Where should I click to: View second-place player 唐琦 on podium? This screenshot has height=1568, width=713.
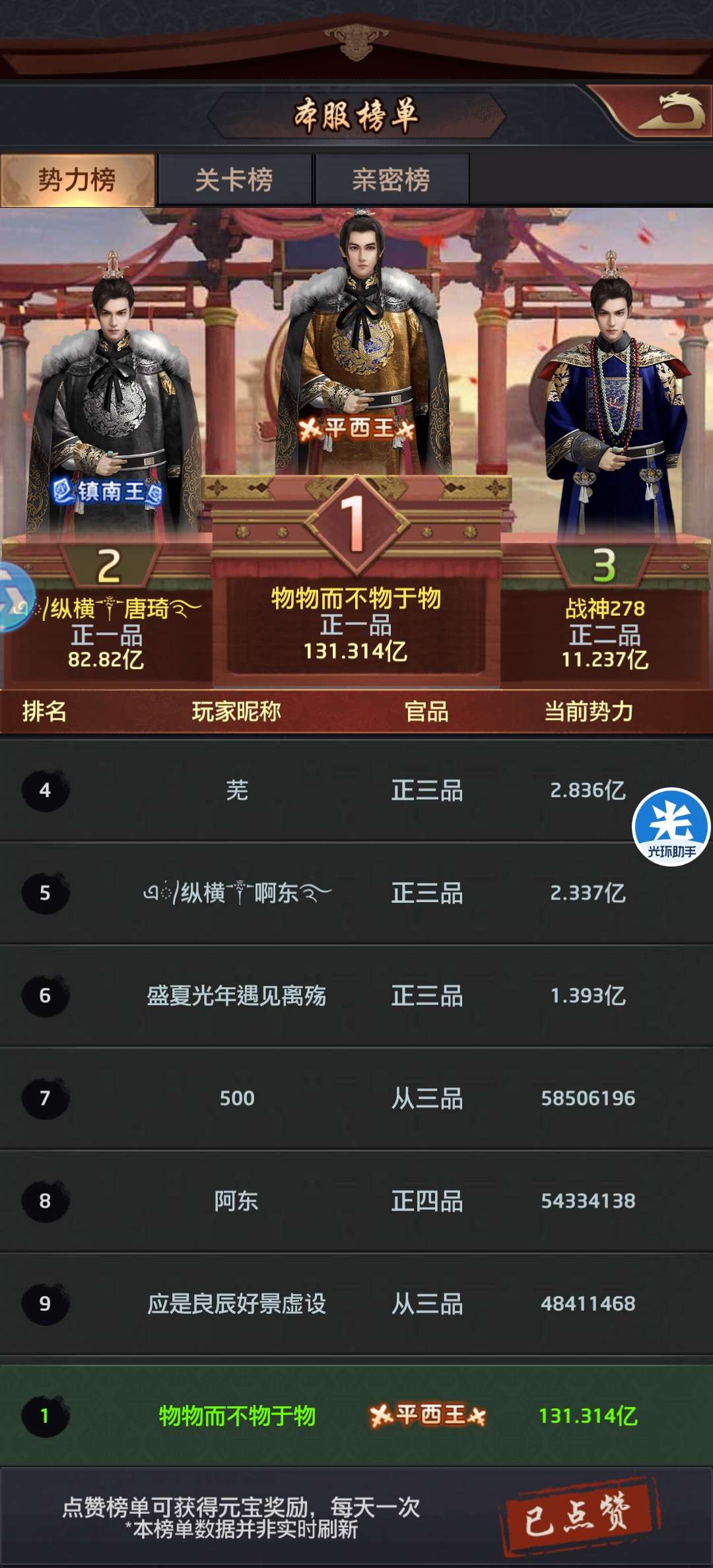pyautogui.click(x=107, y=634)
